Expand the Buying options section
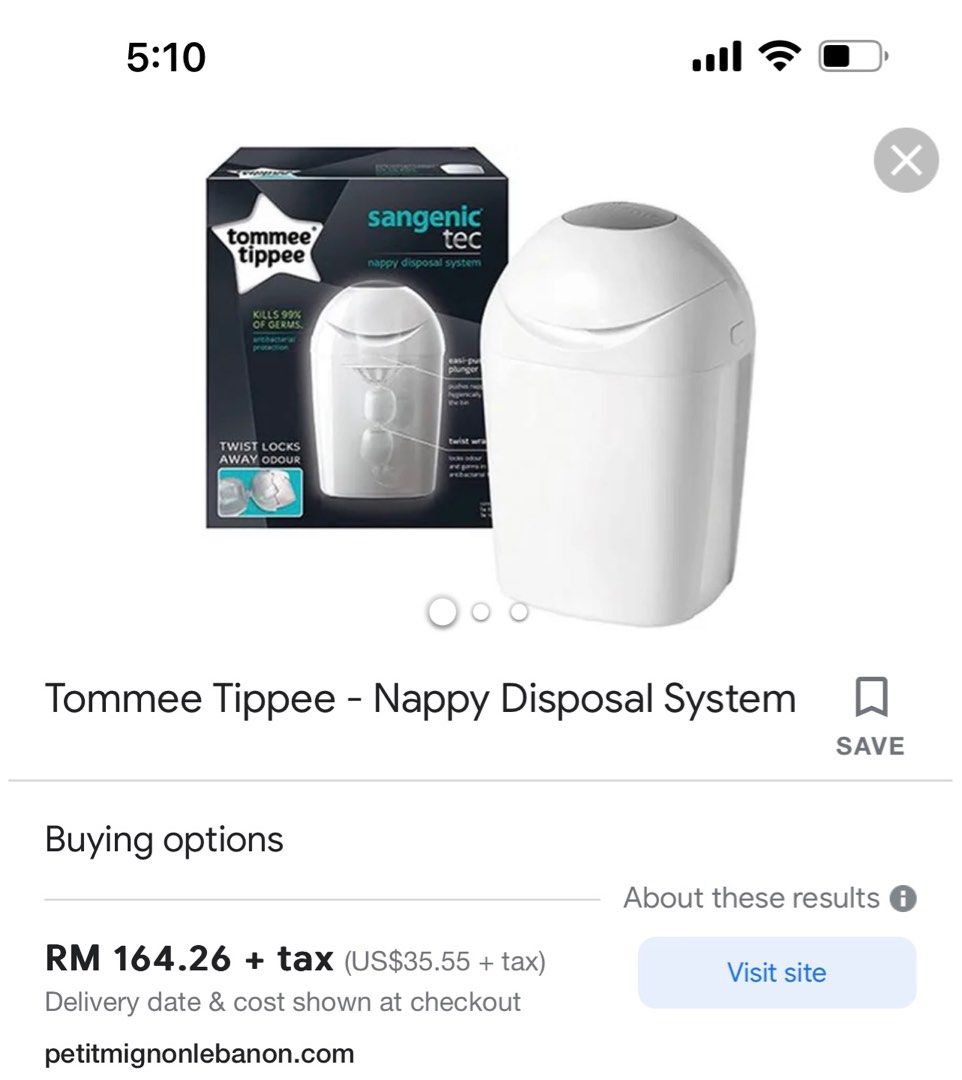 (162, 840)
